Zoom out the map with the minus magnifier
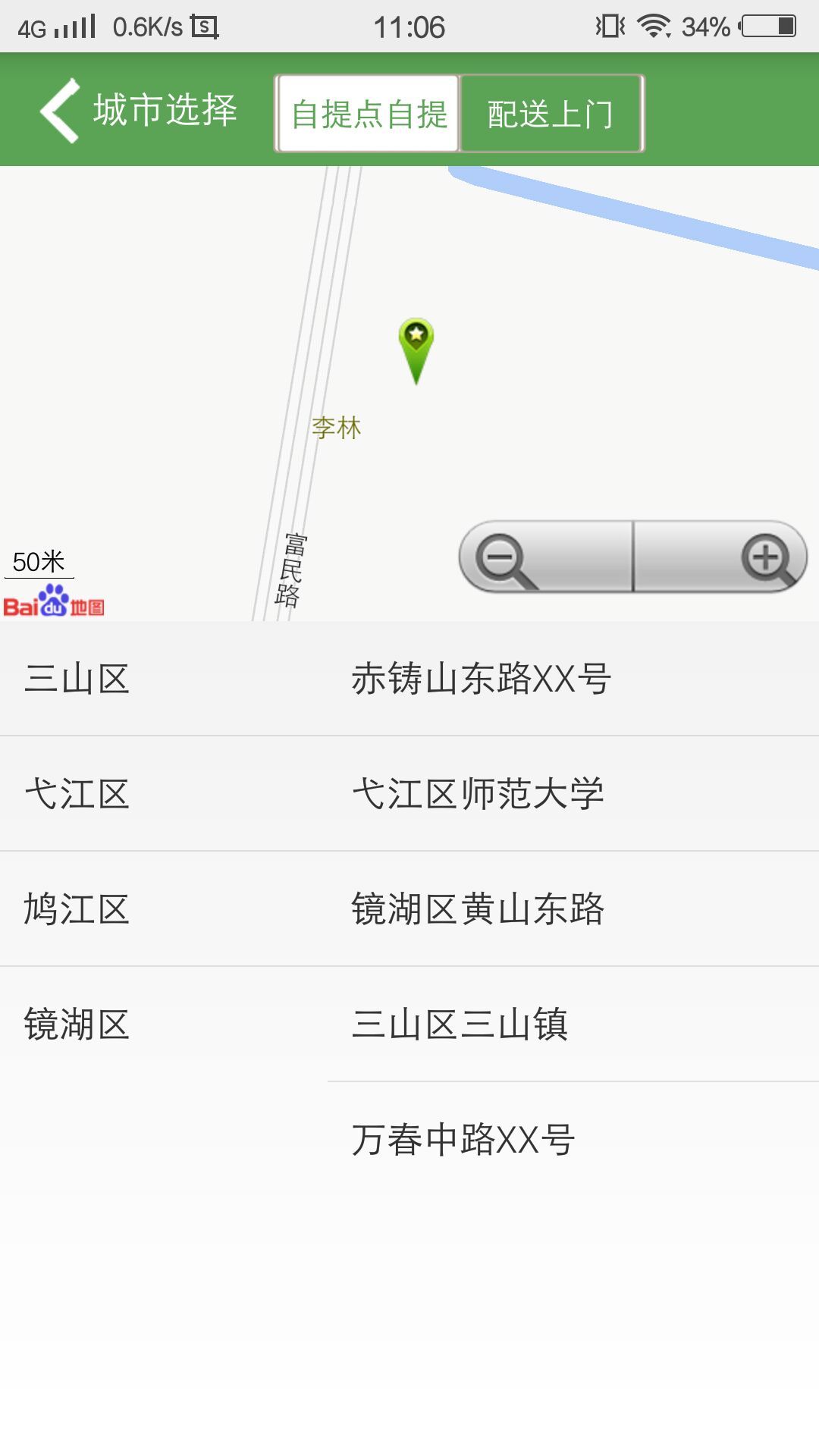Screen dimensions: 819x1456 point(546,557)
